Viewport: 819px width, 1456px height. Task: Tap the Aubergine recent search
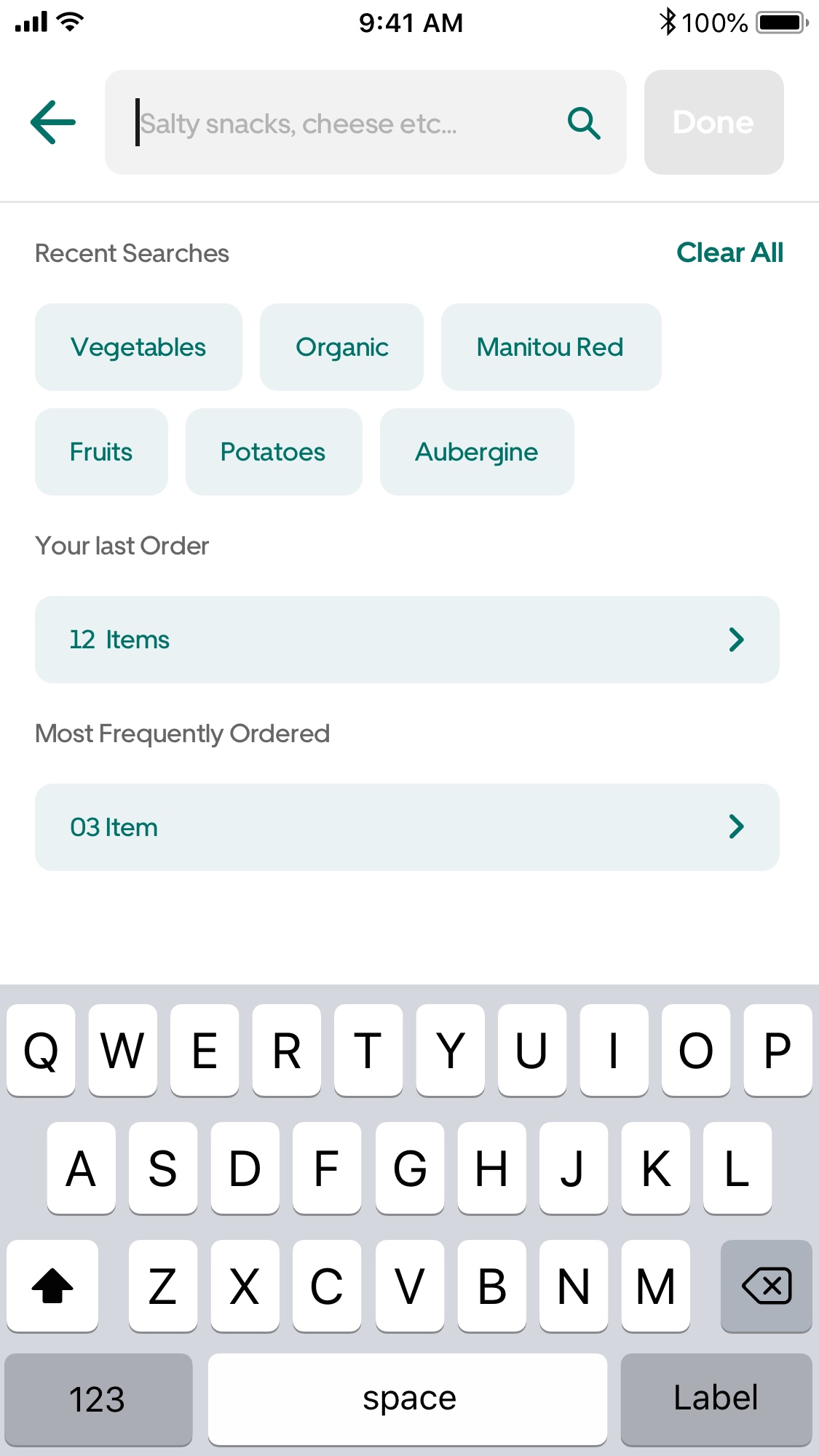477,452
